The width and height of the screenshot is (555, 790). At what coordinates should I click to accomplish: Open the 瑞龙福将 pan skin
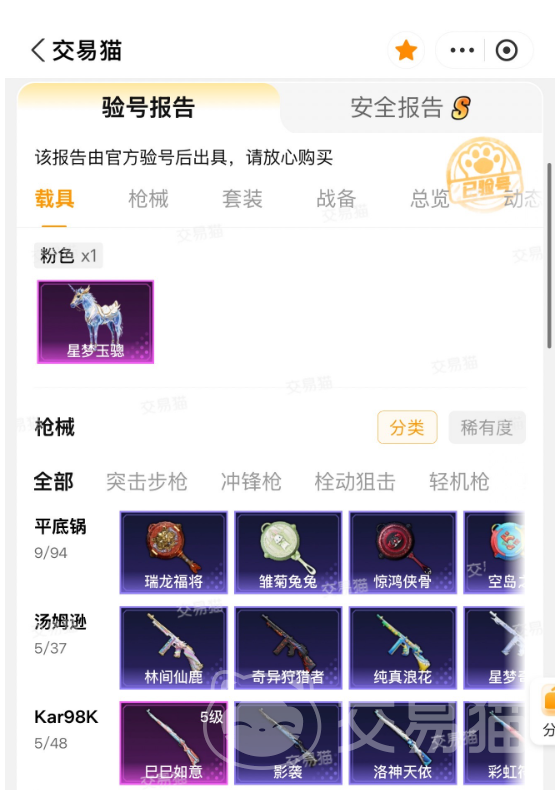(x=173, y=553)
